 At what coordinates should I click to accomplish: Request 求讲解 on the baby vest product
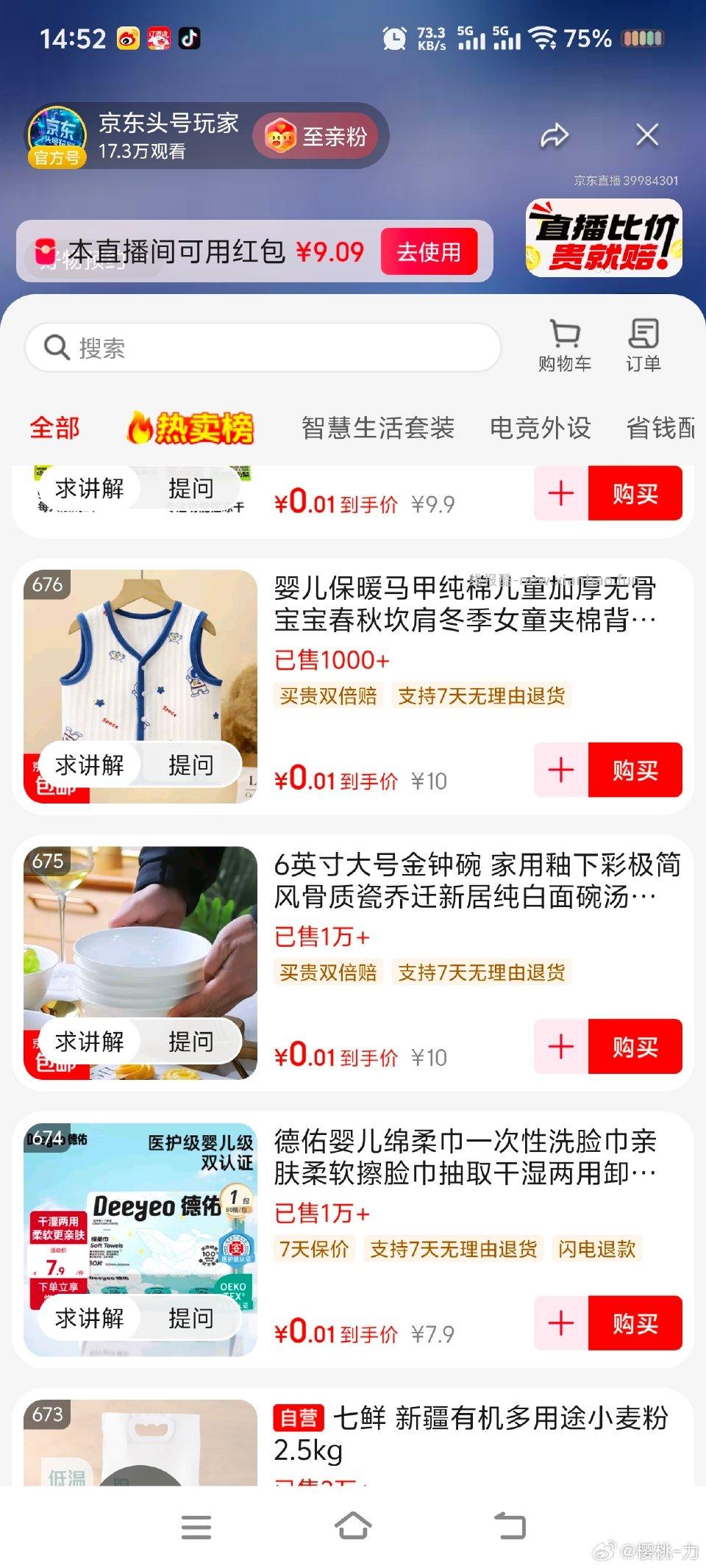coord(91,765)
